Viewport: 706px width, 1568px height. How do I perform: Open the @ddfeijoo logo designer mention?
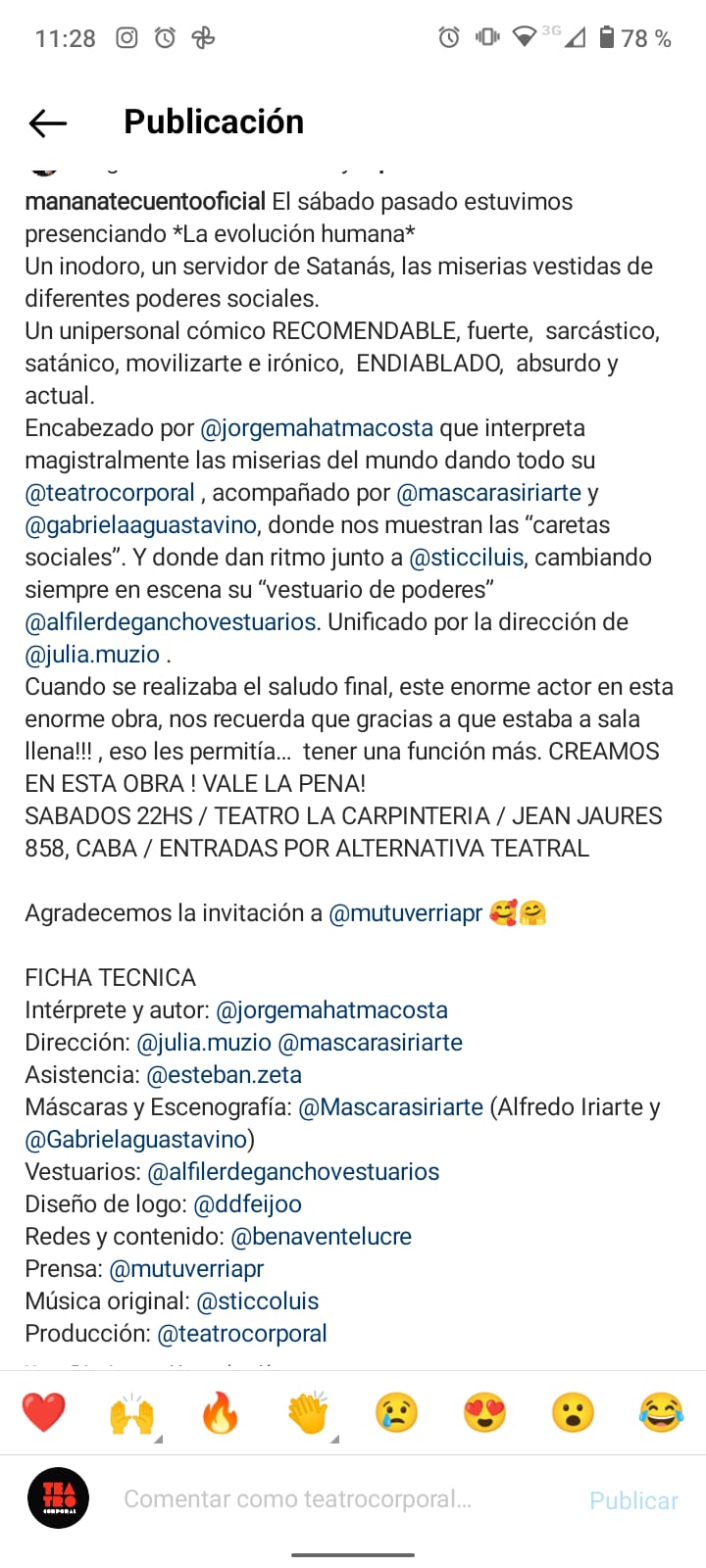pyautogui.click(x=247, y=1204)
